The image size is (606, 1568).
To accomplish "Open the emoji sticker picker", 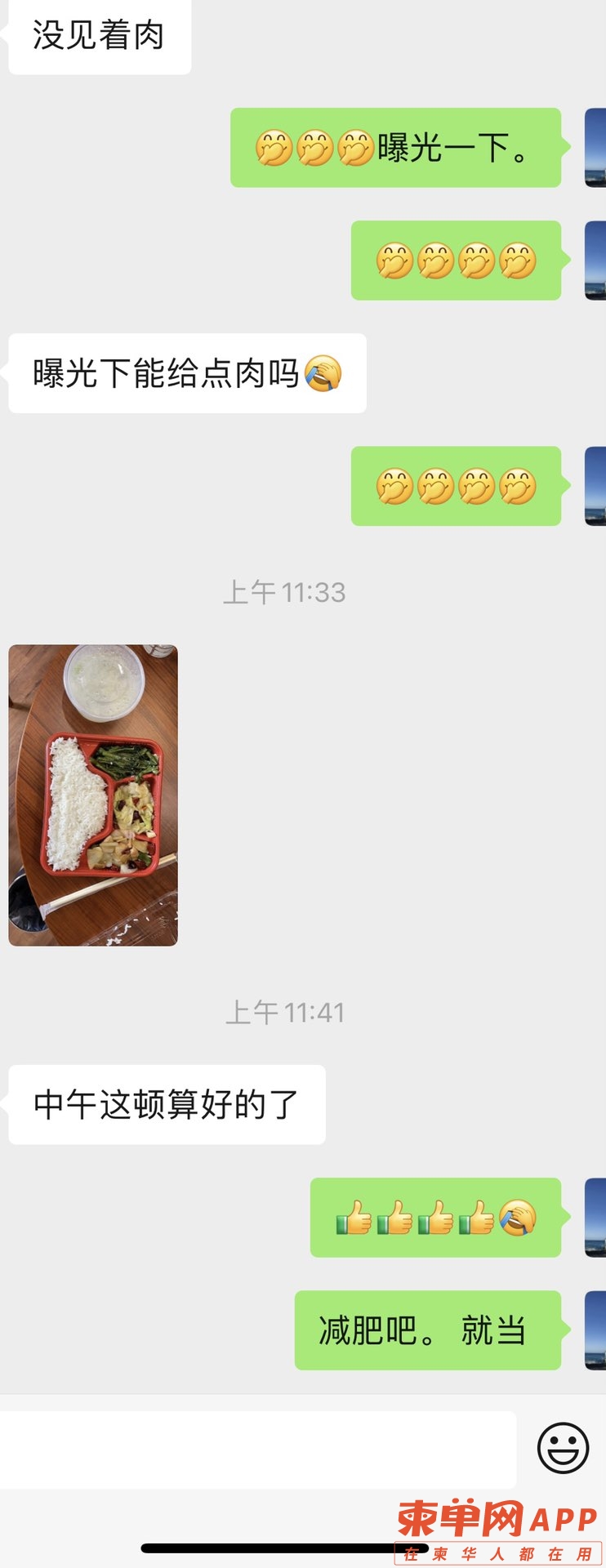I will pyautogui.click(x=563, y=1448).
